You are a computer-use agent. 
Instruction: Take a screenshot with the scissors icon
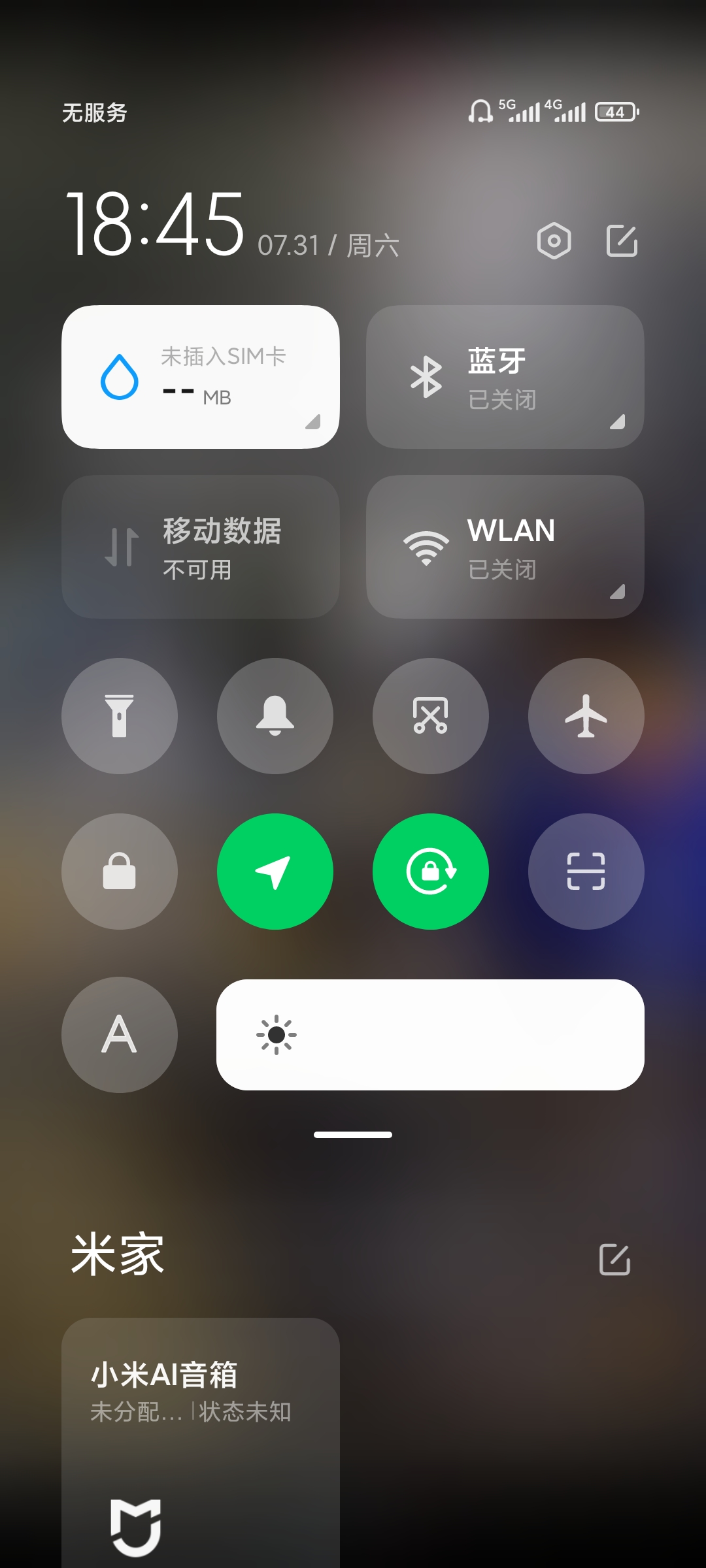click(431, 716)
